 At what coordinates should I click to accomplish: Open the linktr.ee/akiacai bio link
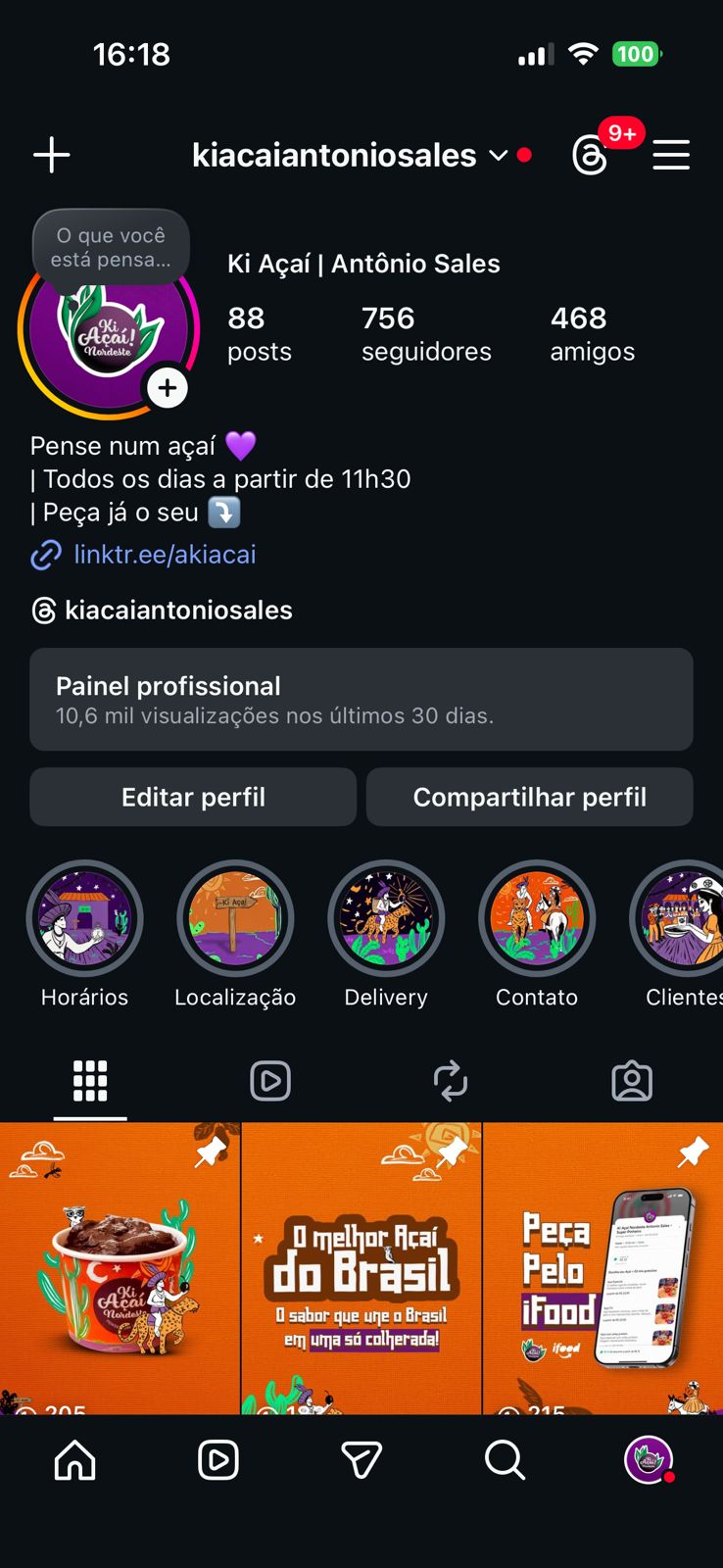165,555
